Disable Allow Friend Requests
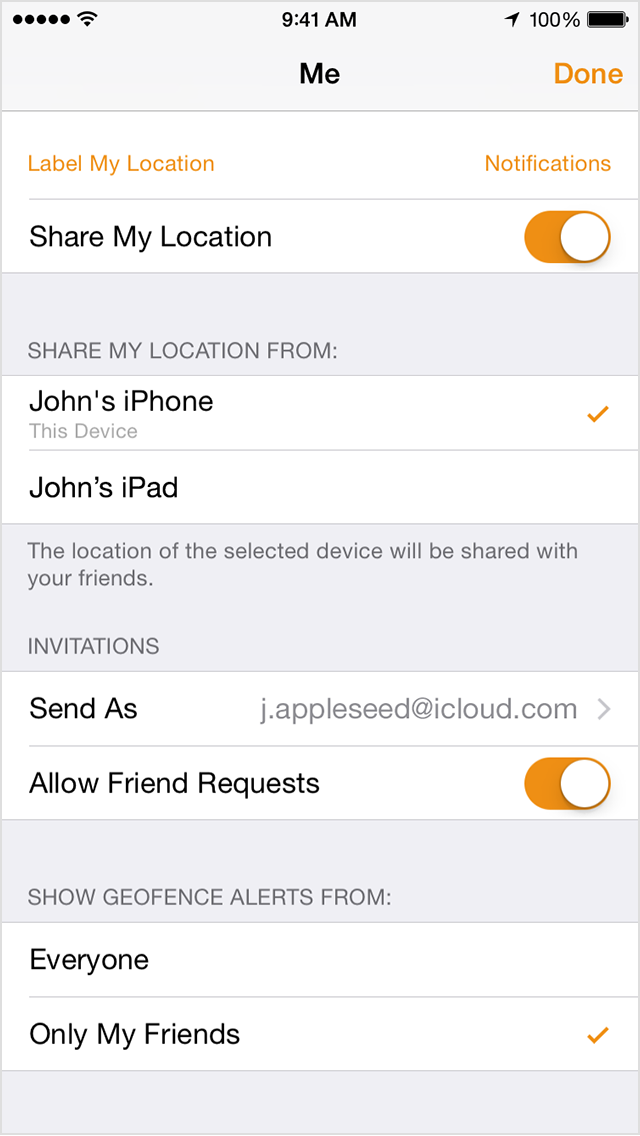The height and width of the screenshot is (1136, 640). pyautogui.click(x=568, y=783)
